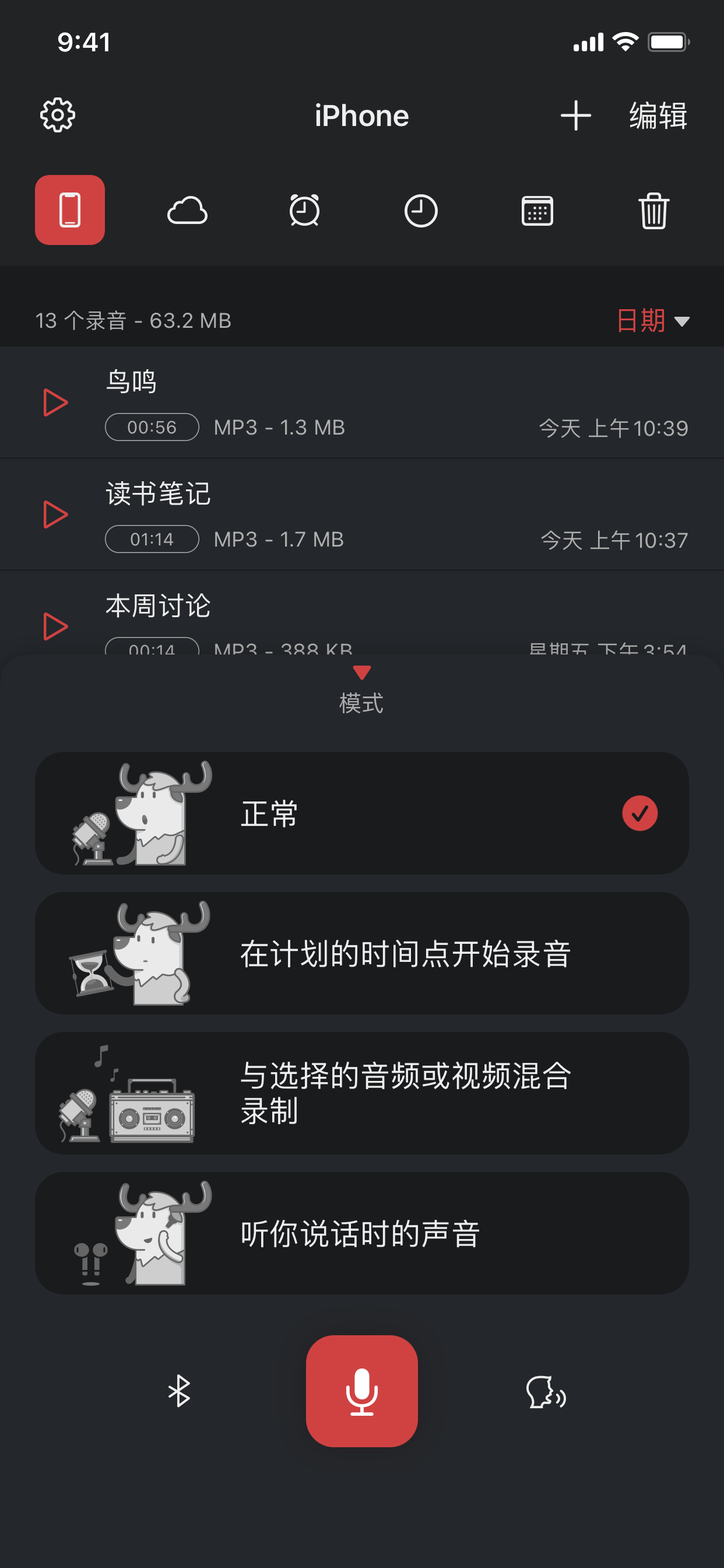This screenshot has width=724, height=1568.
Task: Switch to the clock history tab
Action: click(x=420, y=211)
